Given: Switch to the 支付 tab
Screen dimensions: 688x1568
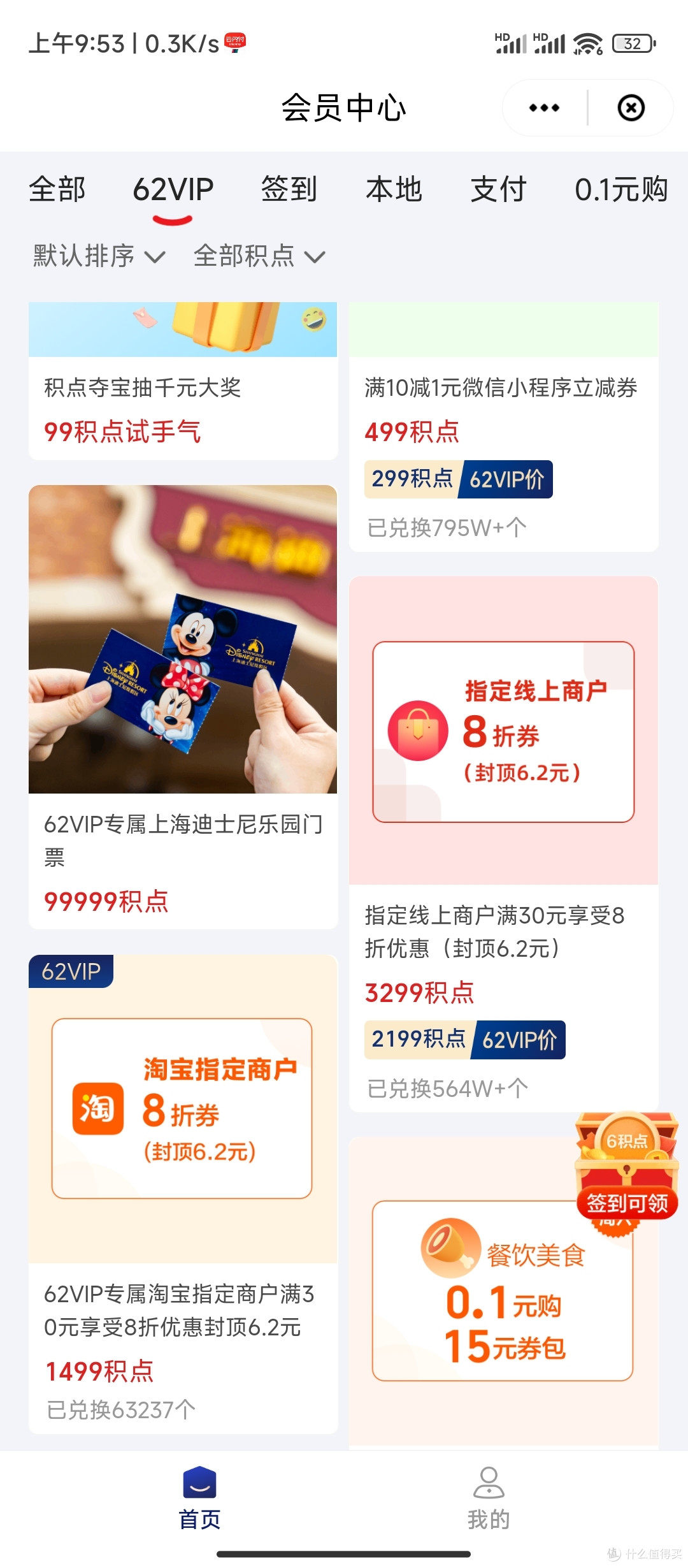Looking at the screenshot, I should click(498, 190).
